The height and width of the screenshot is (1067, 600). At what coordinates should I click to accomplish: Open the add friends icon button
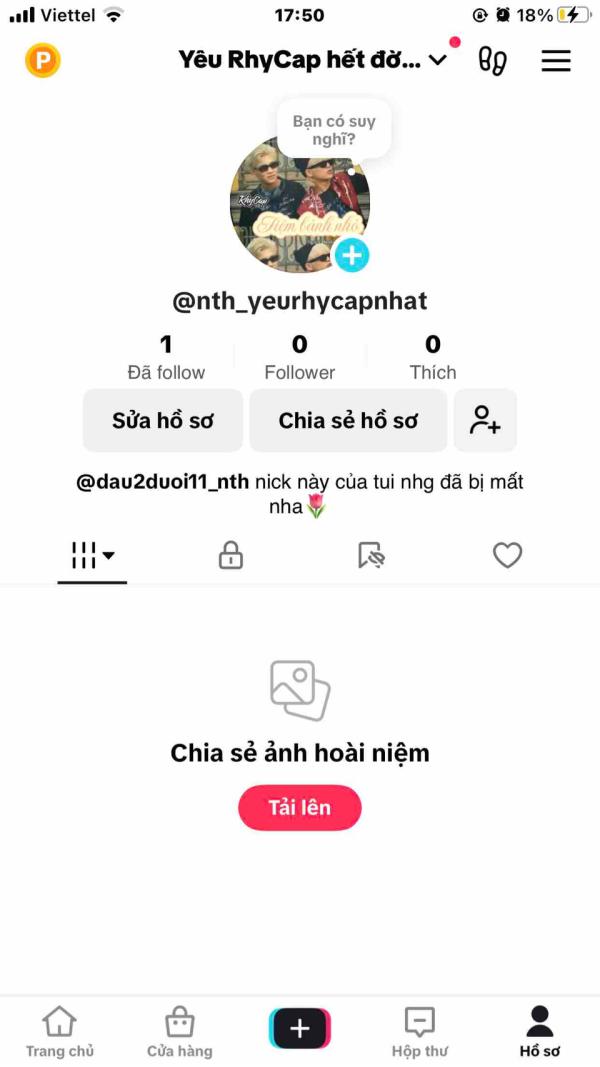point(485,421)
